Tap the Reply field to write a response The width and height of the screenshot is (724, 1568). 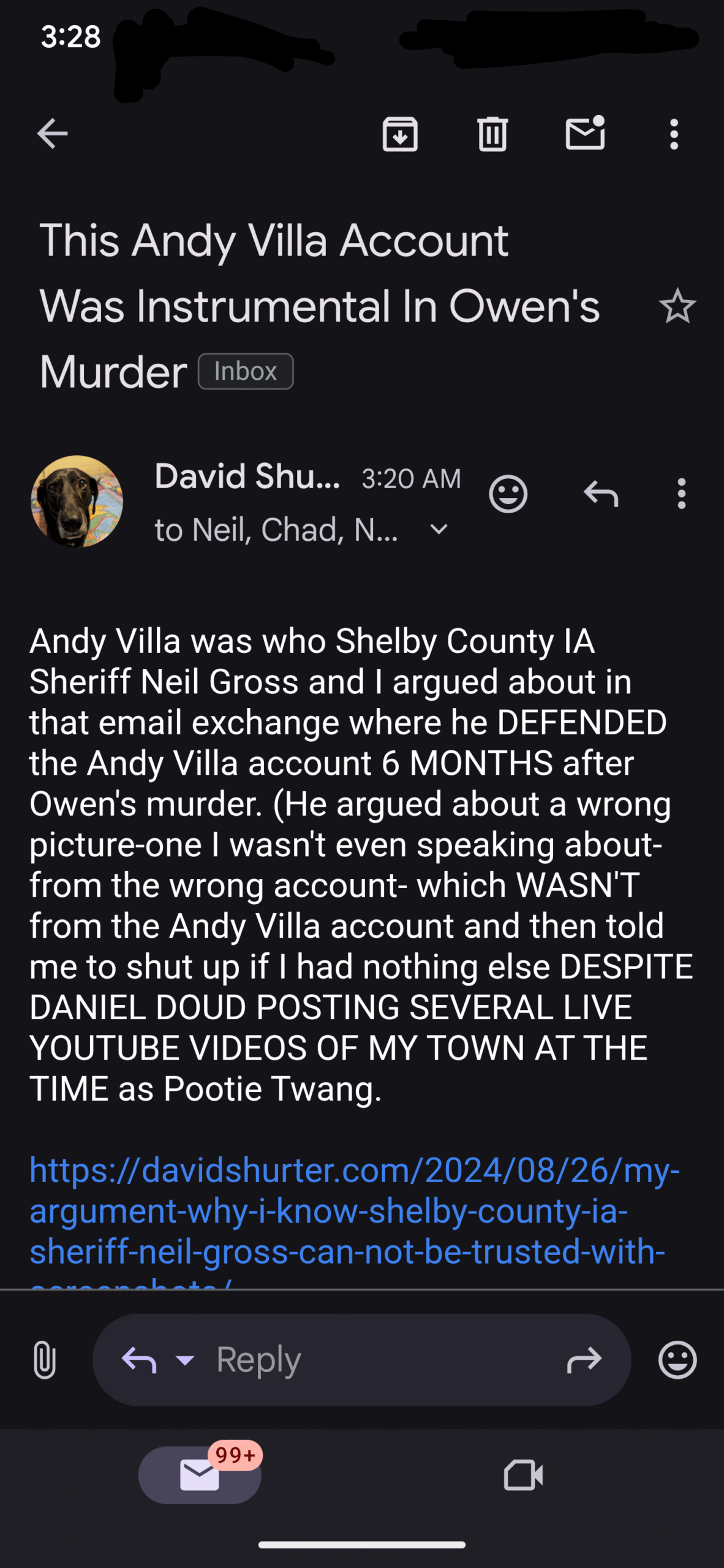(x=361, y=1360)
